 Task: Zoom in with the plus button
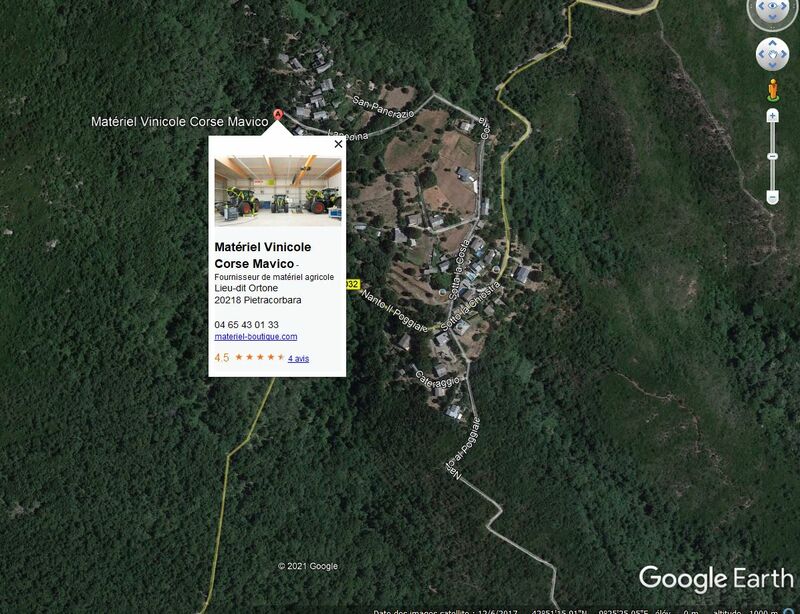772,116
